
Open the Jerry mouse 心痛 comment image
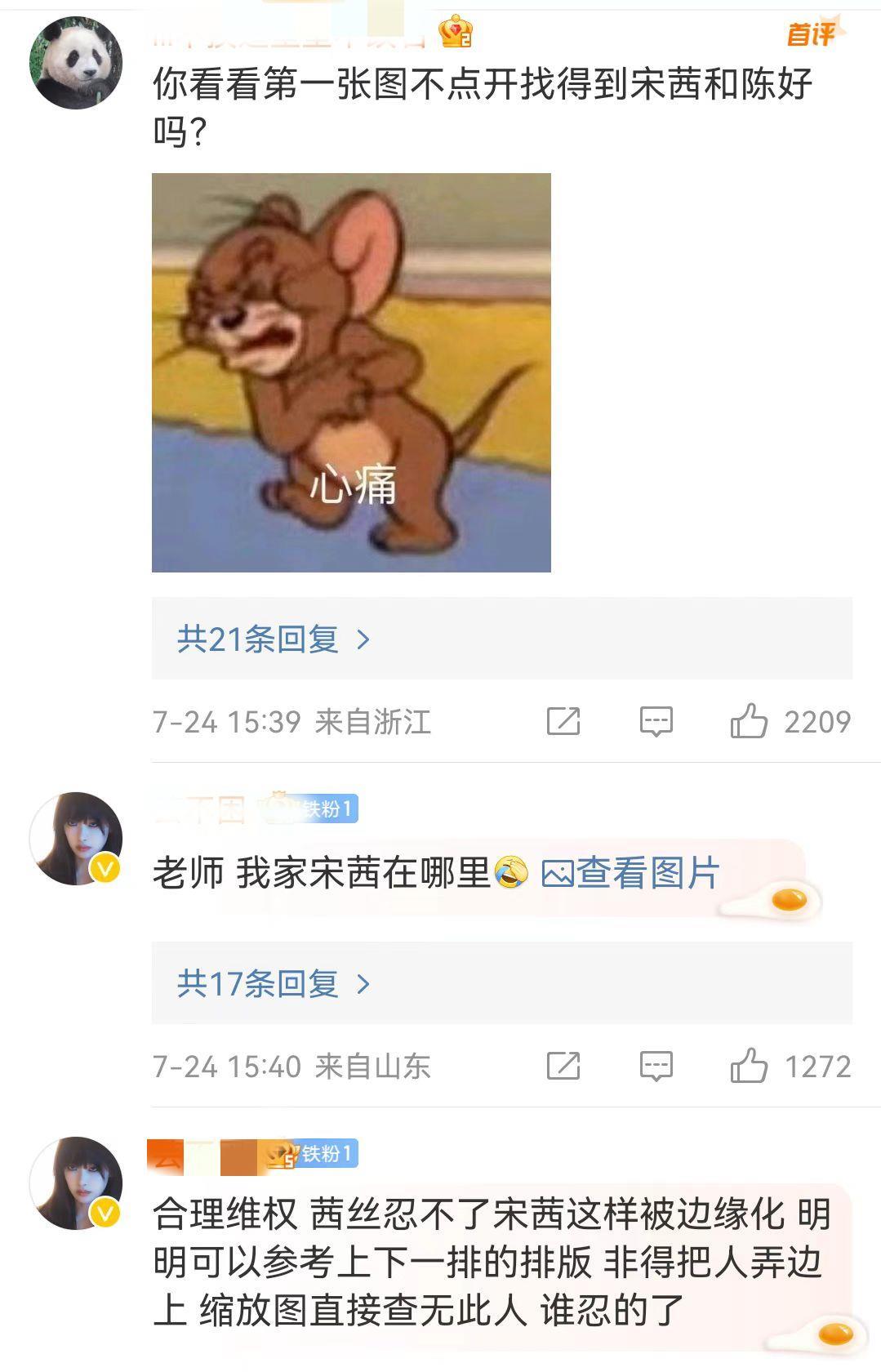pos(351,372)
